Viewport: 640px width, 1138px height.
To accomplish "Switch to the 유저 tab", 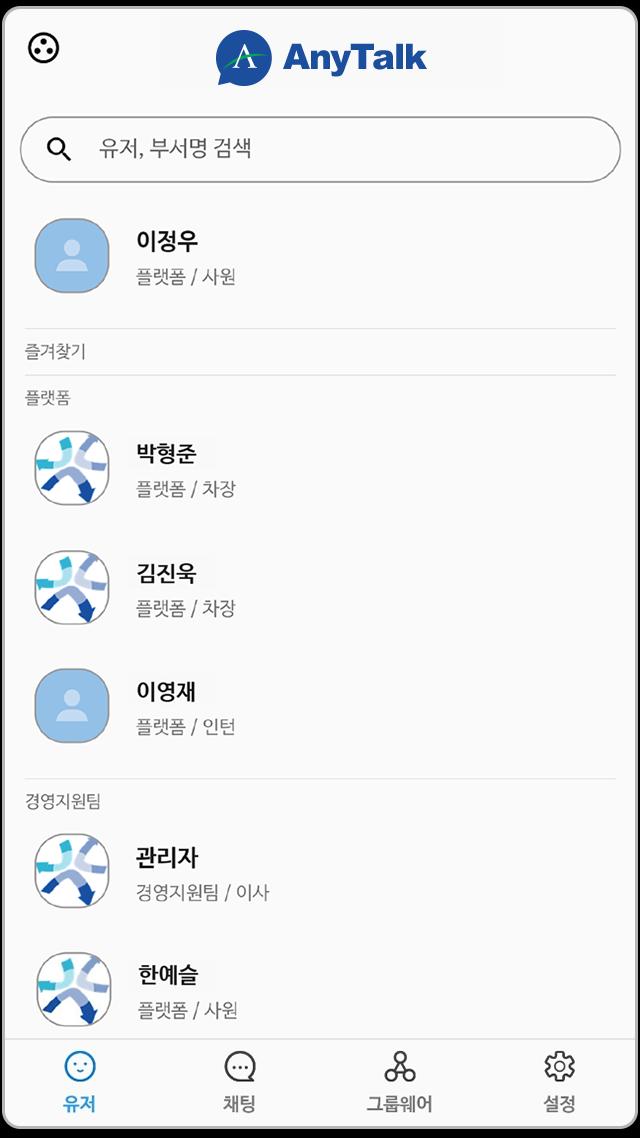I will [79, 1082].
